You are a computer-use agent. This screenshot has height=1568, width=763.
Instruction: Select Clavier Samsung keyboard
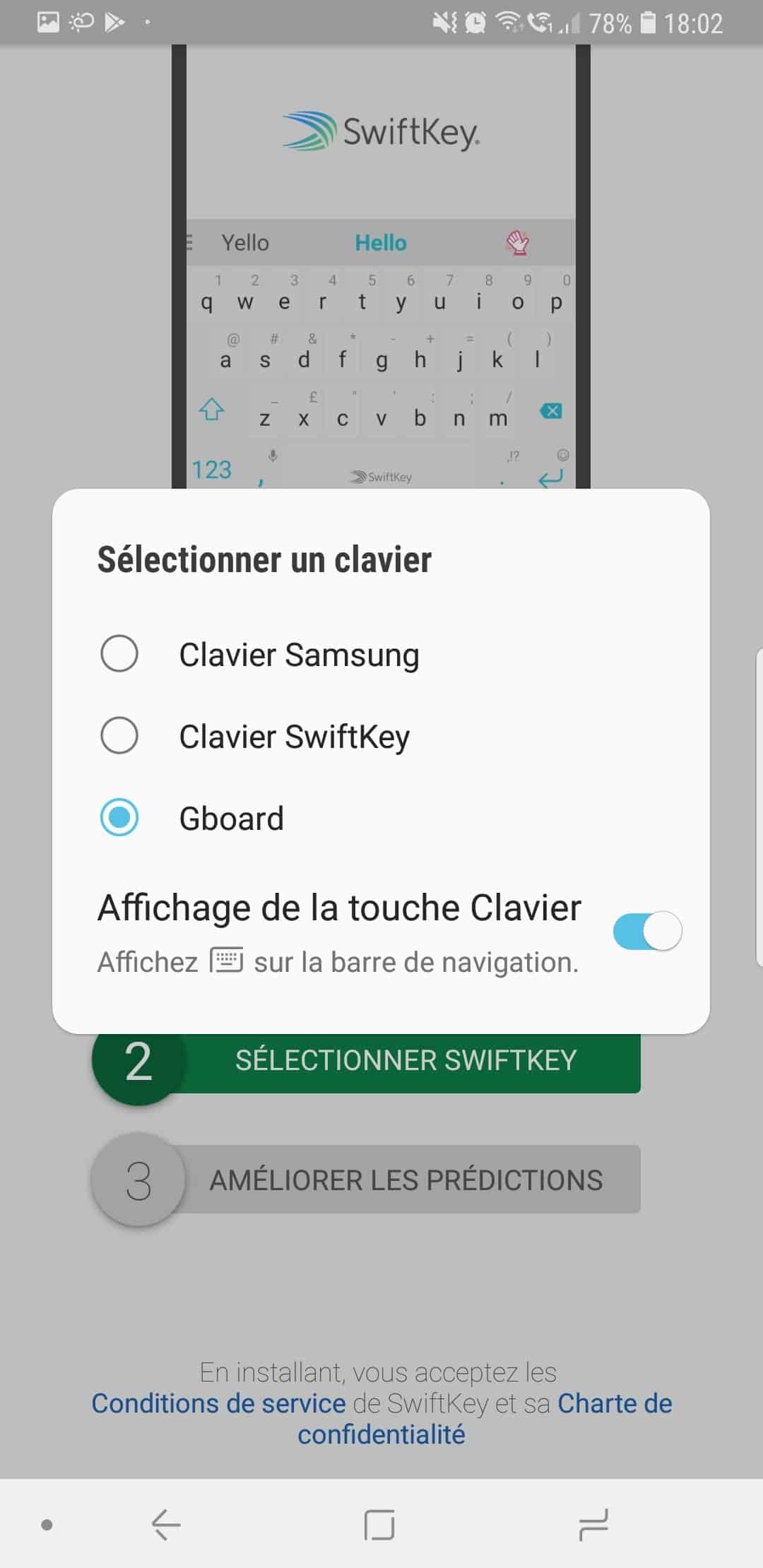[x=119, y=654]
